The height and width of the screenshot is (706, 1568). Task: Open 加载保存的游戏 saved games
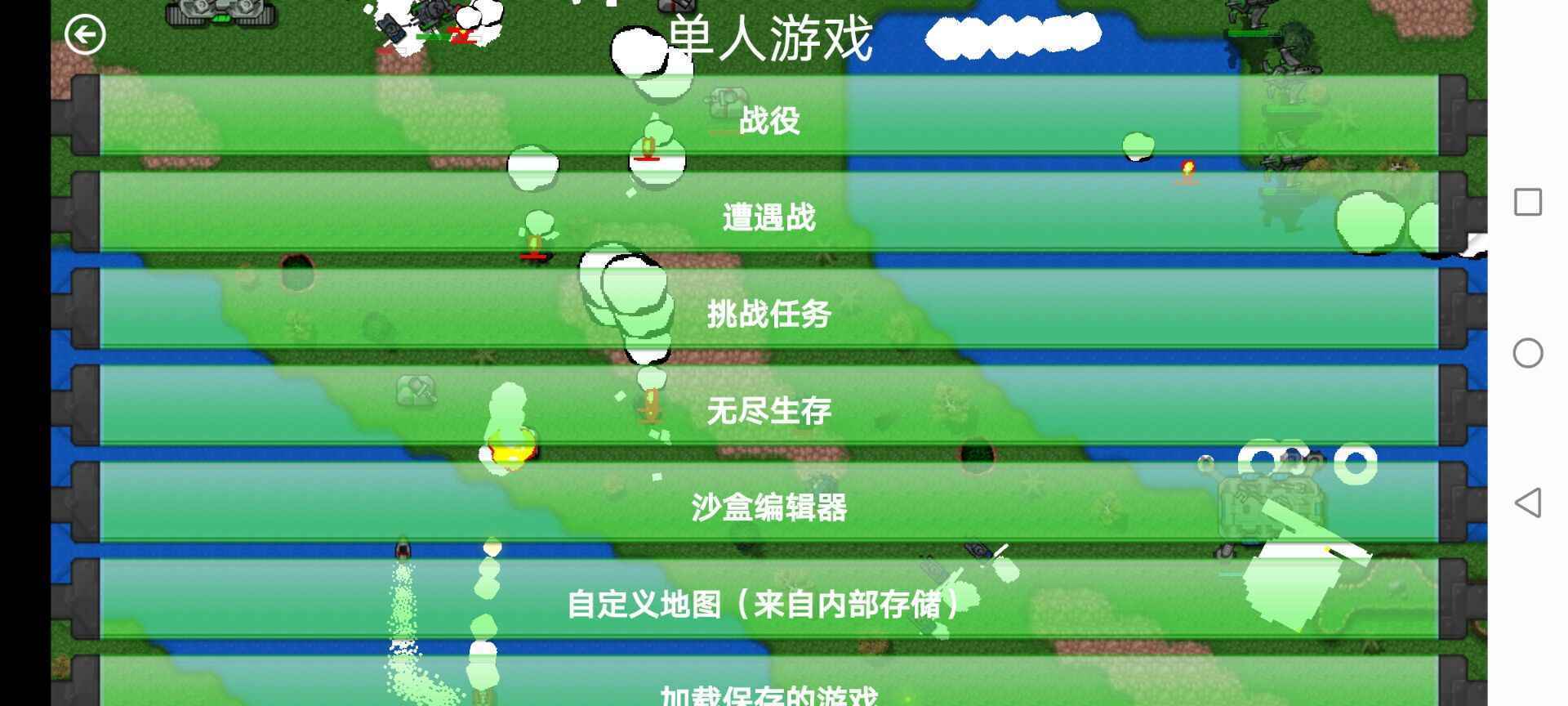pos(768,691)
